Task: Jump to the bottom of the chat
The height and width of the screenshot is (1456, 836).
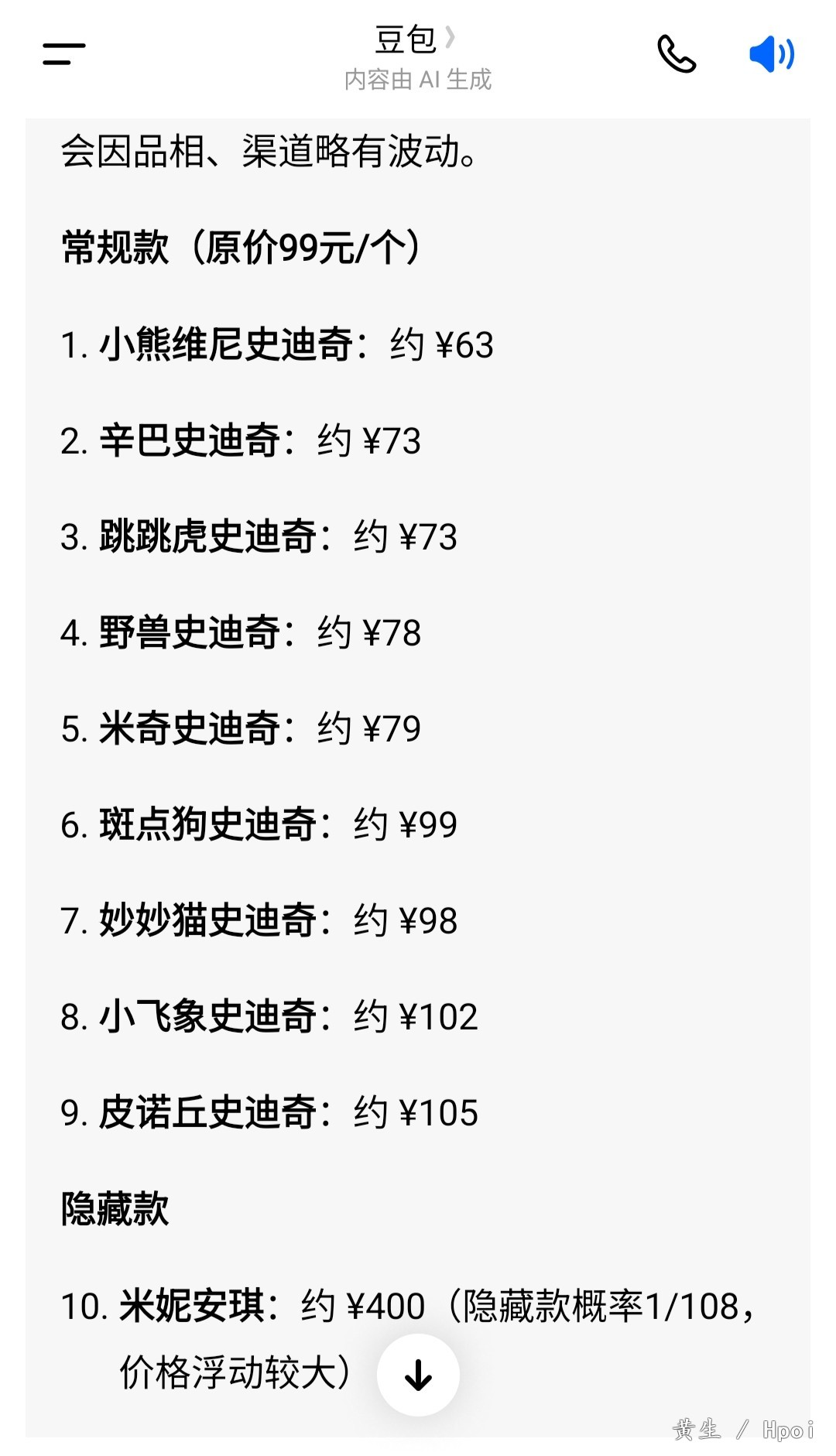Action: point(418,1375)
